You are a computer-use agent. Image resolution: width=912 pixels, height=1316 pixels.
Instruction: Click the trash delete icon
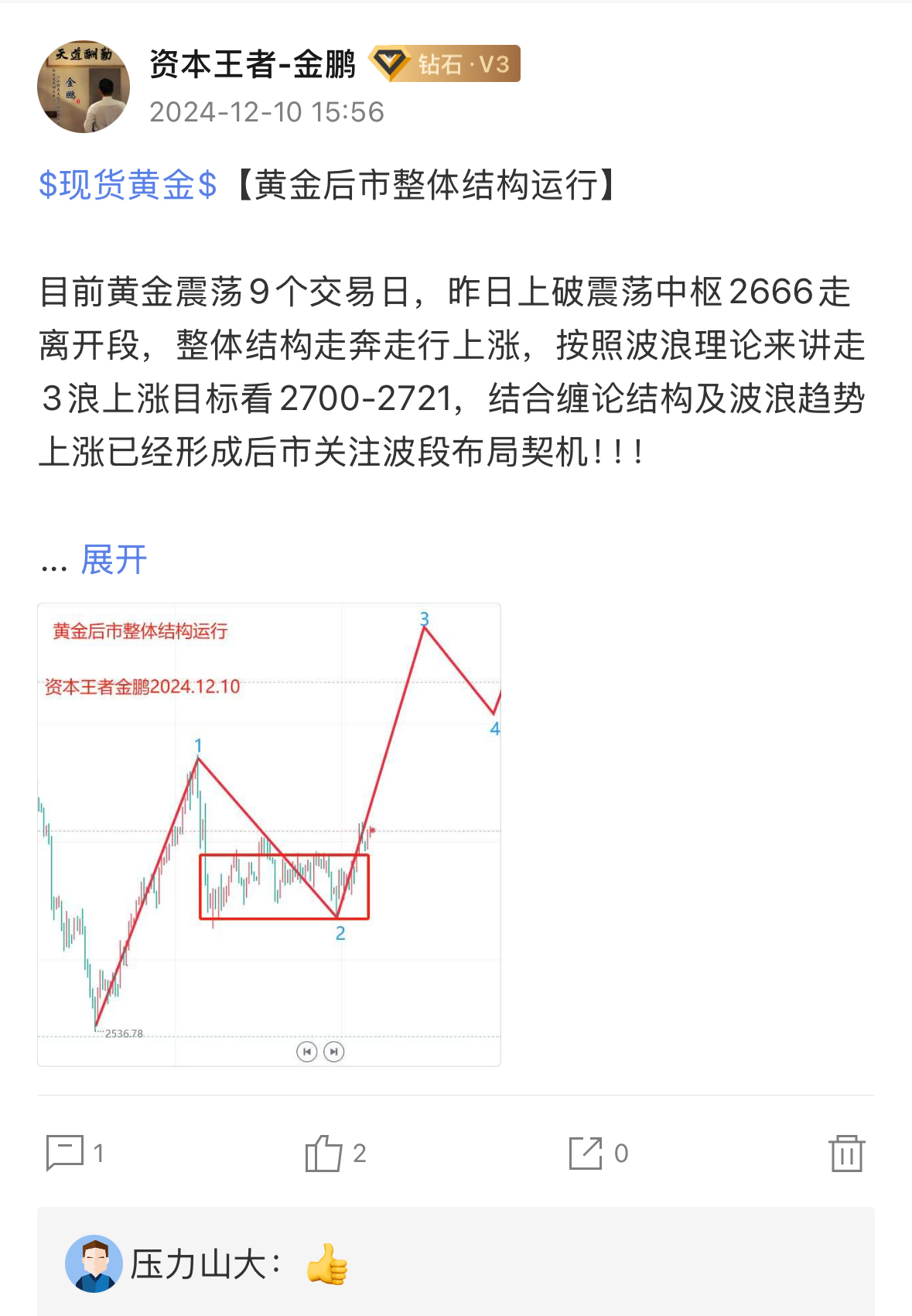(x=848, y=1154)
